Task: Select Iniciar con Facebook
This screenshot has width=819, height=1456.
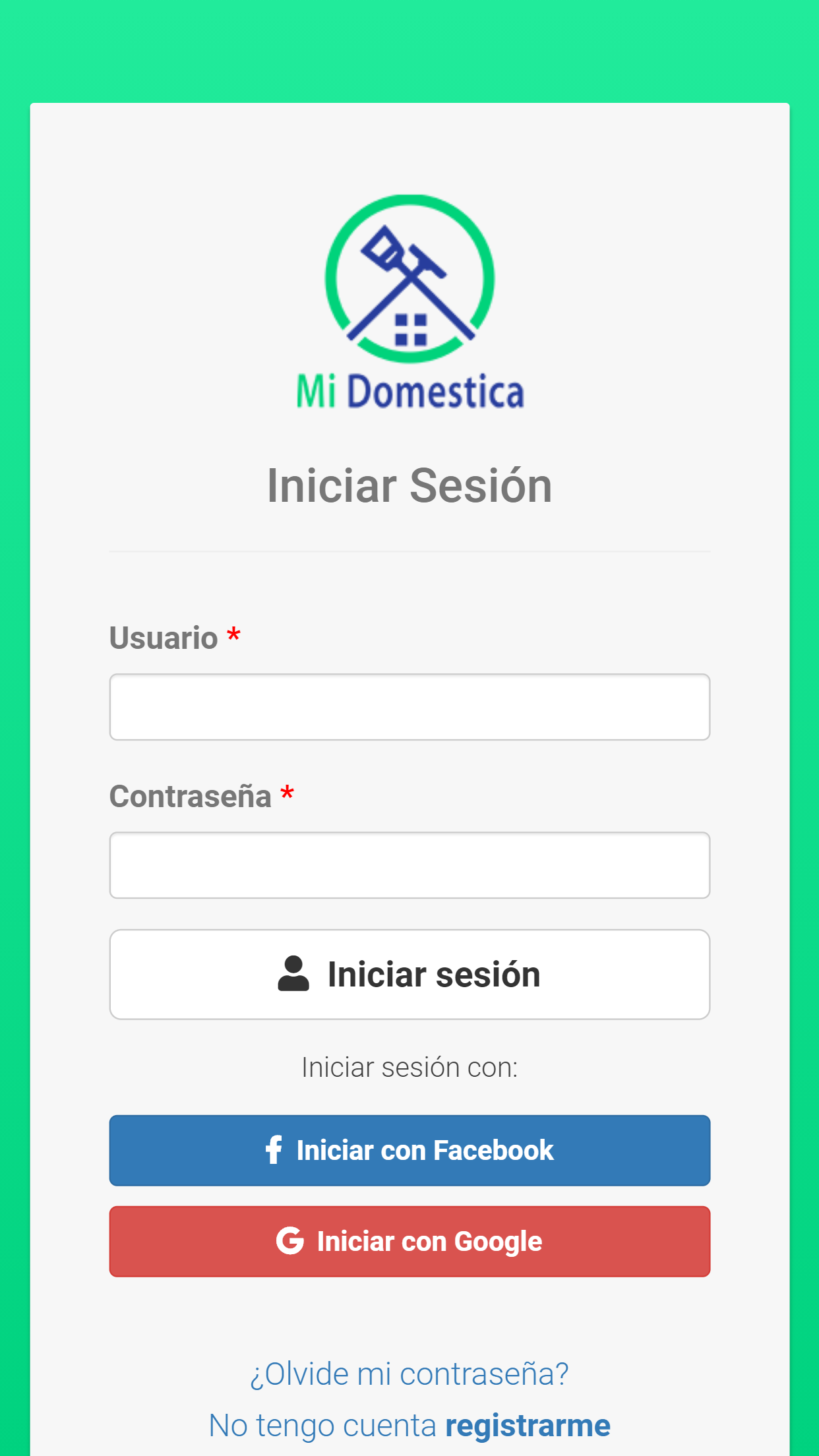Action: click(x=409, y=1150)
